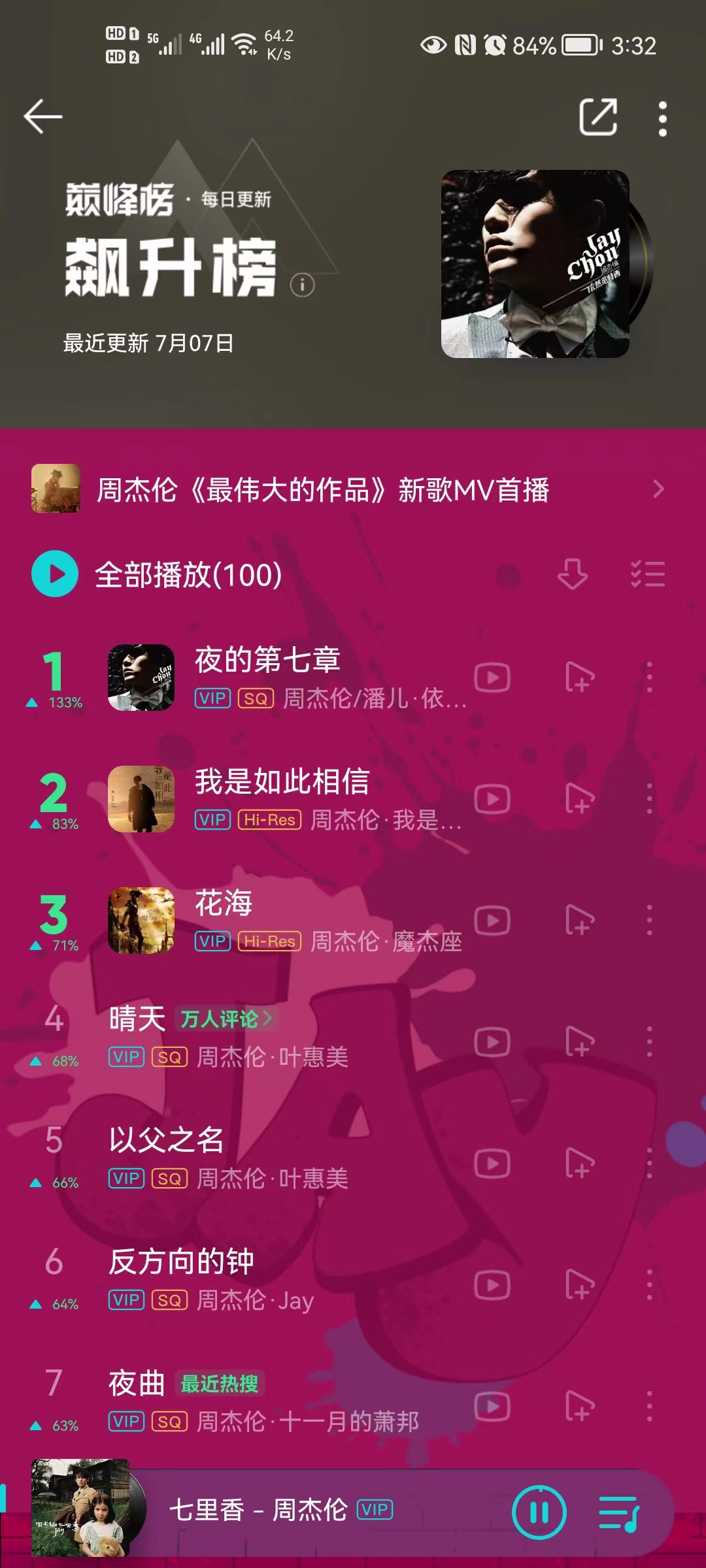Pause the currently playing 七里香
The width and height of the screenshot is (706, 1568).
coord(539,1512)
